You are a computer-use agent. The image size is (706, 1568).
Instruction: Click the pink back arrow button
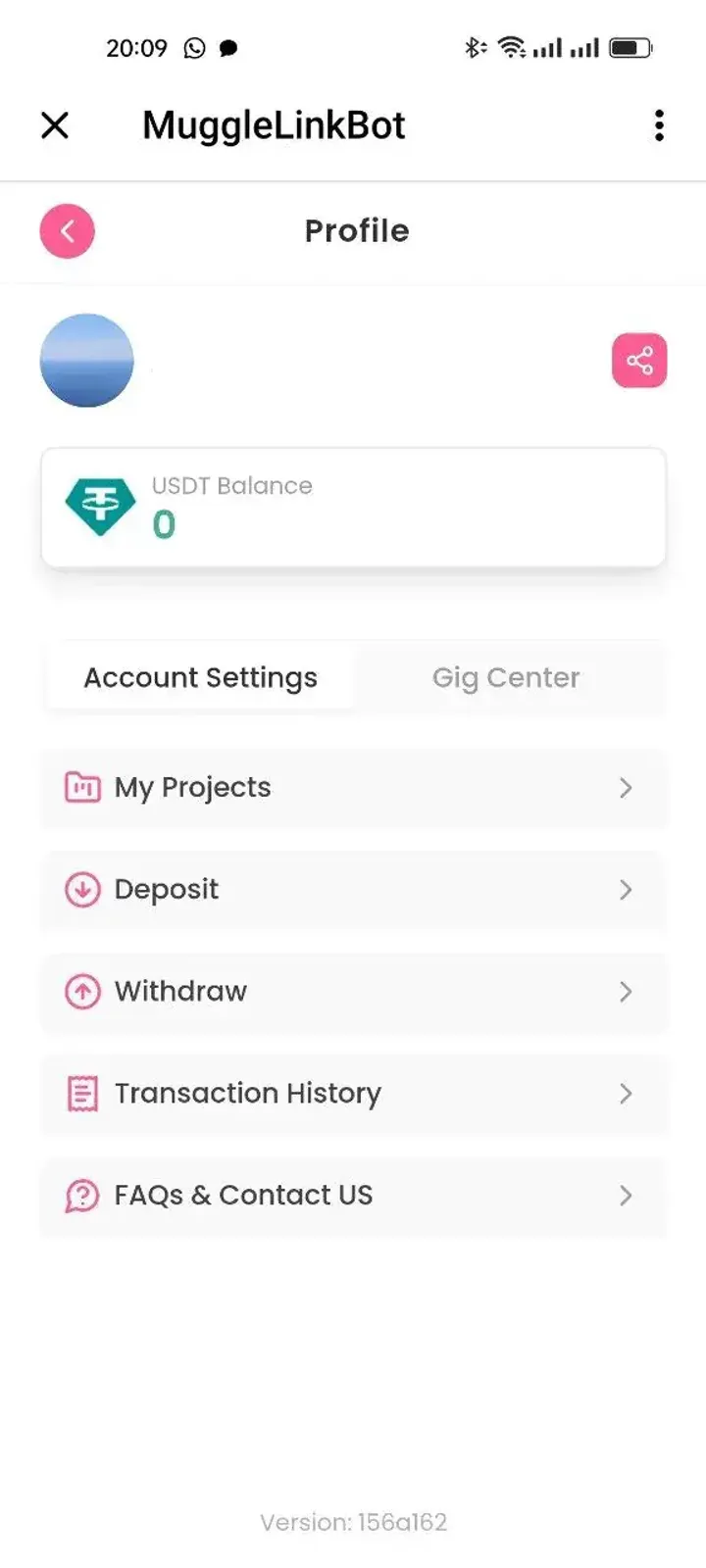click(x=66, y=231)
